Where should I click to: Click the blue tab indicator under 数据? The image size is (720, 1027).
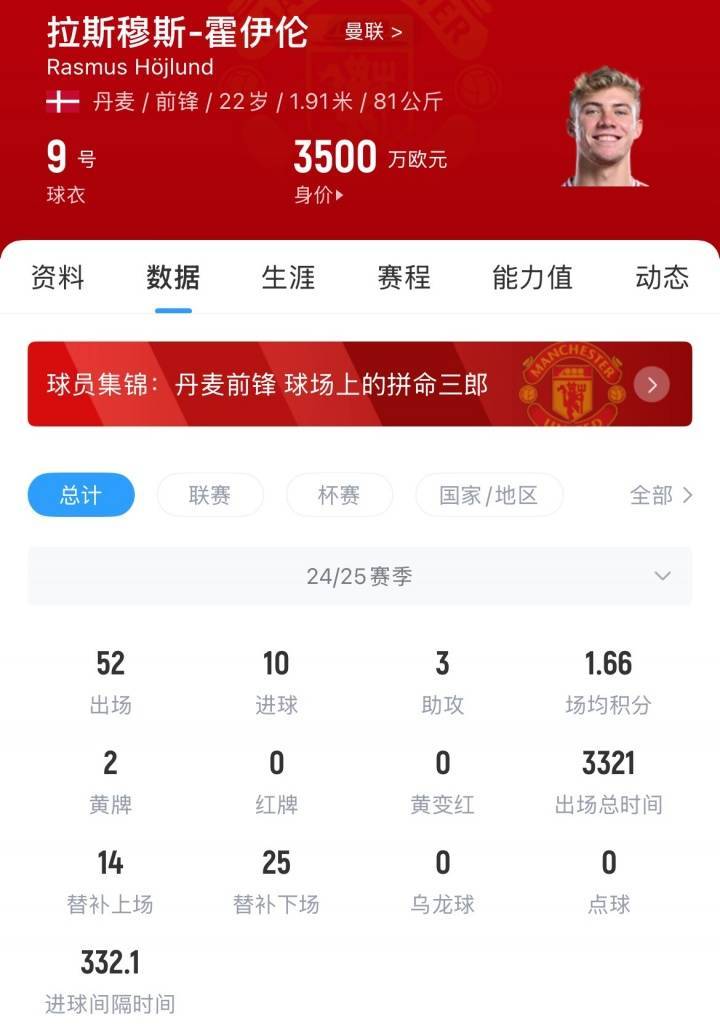(x=172, y=308)
